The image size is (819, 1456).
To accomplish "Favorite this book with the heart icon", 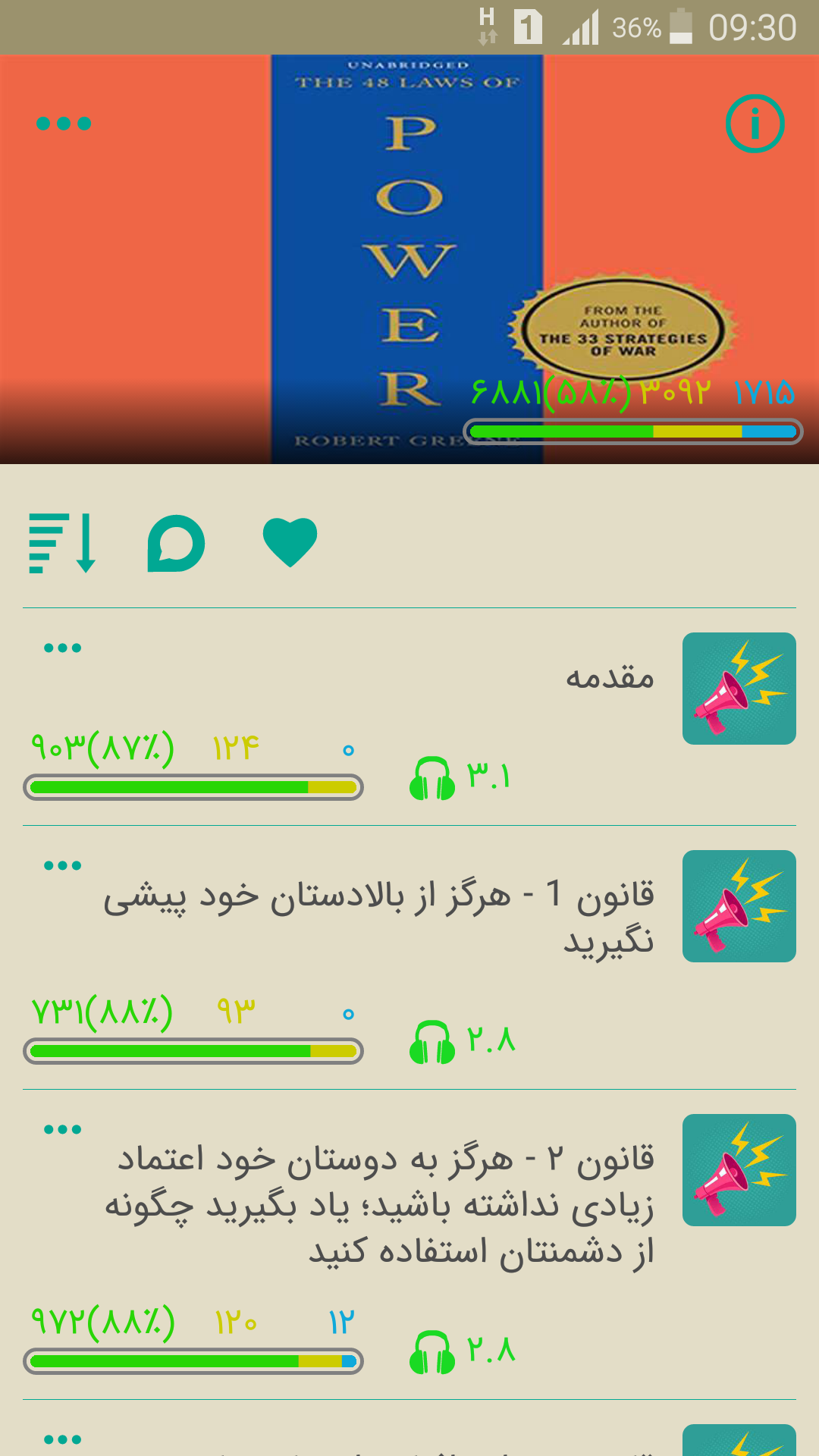I will pos(290,542).
